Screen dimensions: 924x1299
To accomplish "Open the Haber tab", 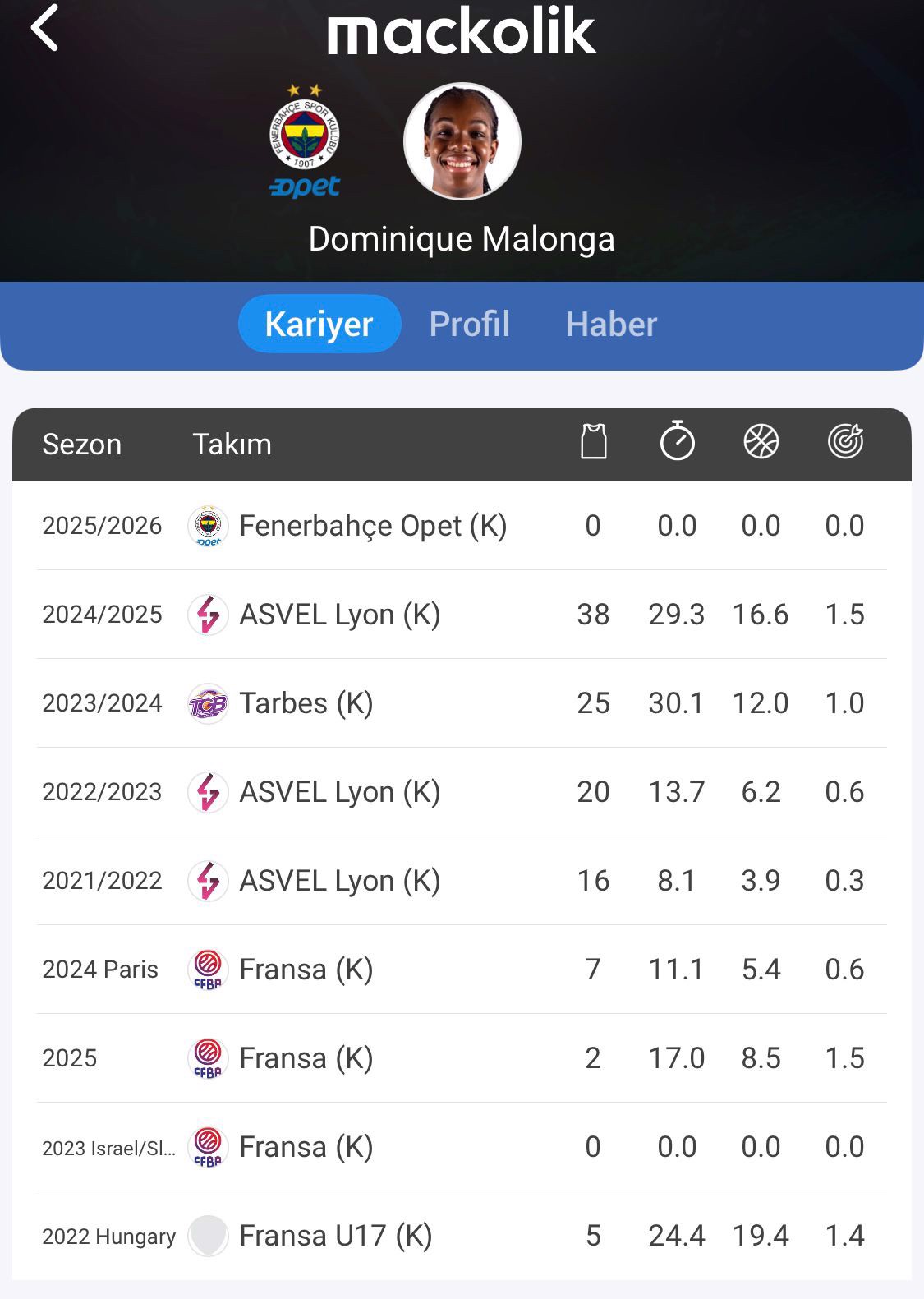I will point(611,324).
